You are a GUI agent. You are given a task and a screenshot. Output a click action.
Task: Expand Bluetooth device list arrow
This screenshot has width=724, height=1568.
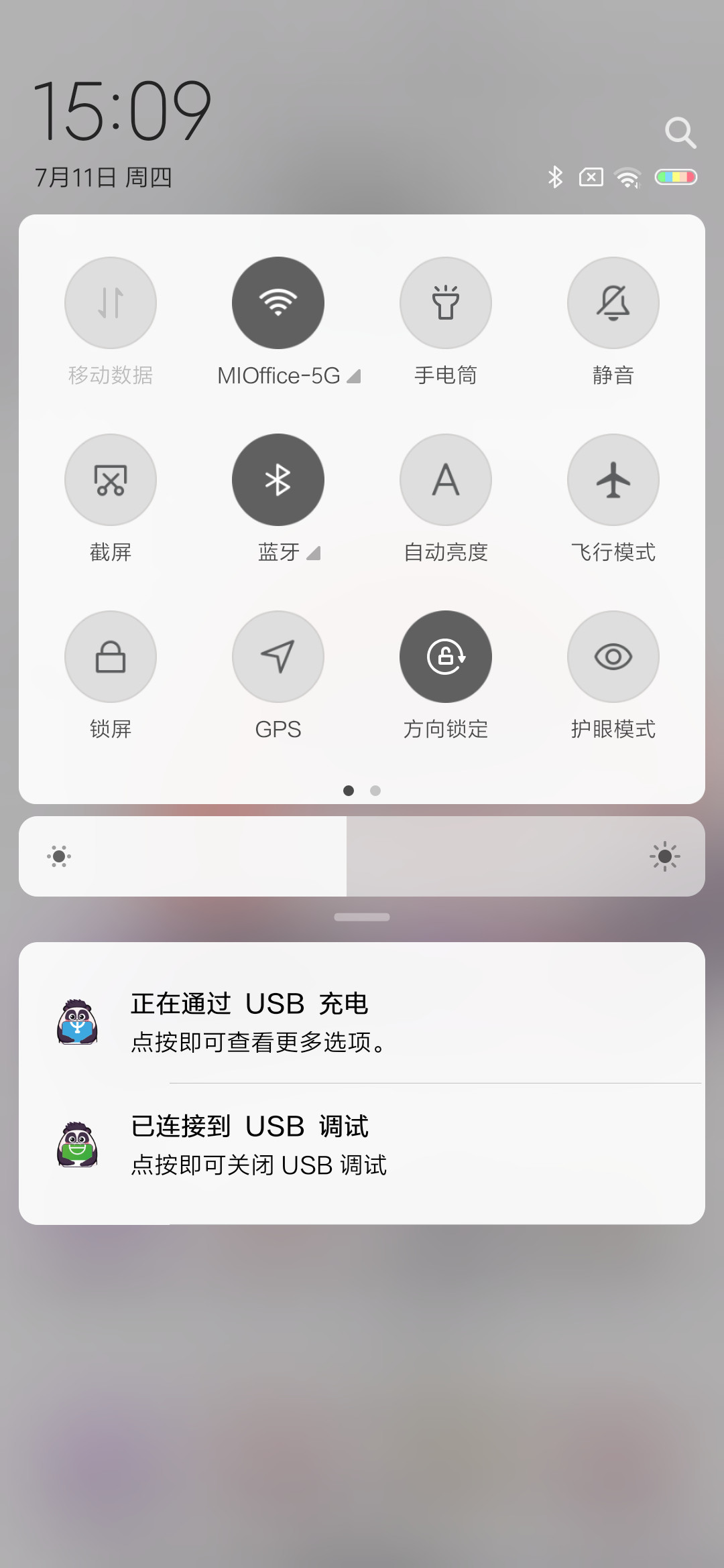[x=313, y=553]
